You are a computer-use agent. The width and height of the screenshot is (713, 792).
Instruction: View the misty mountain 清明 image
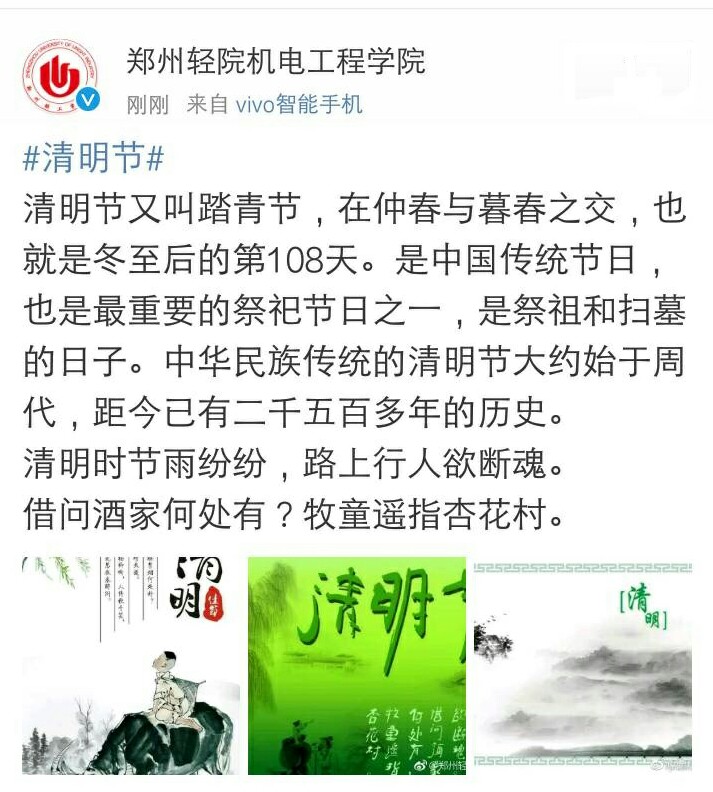tap(583, 665)
